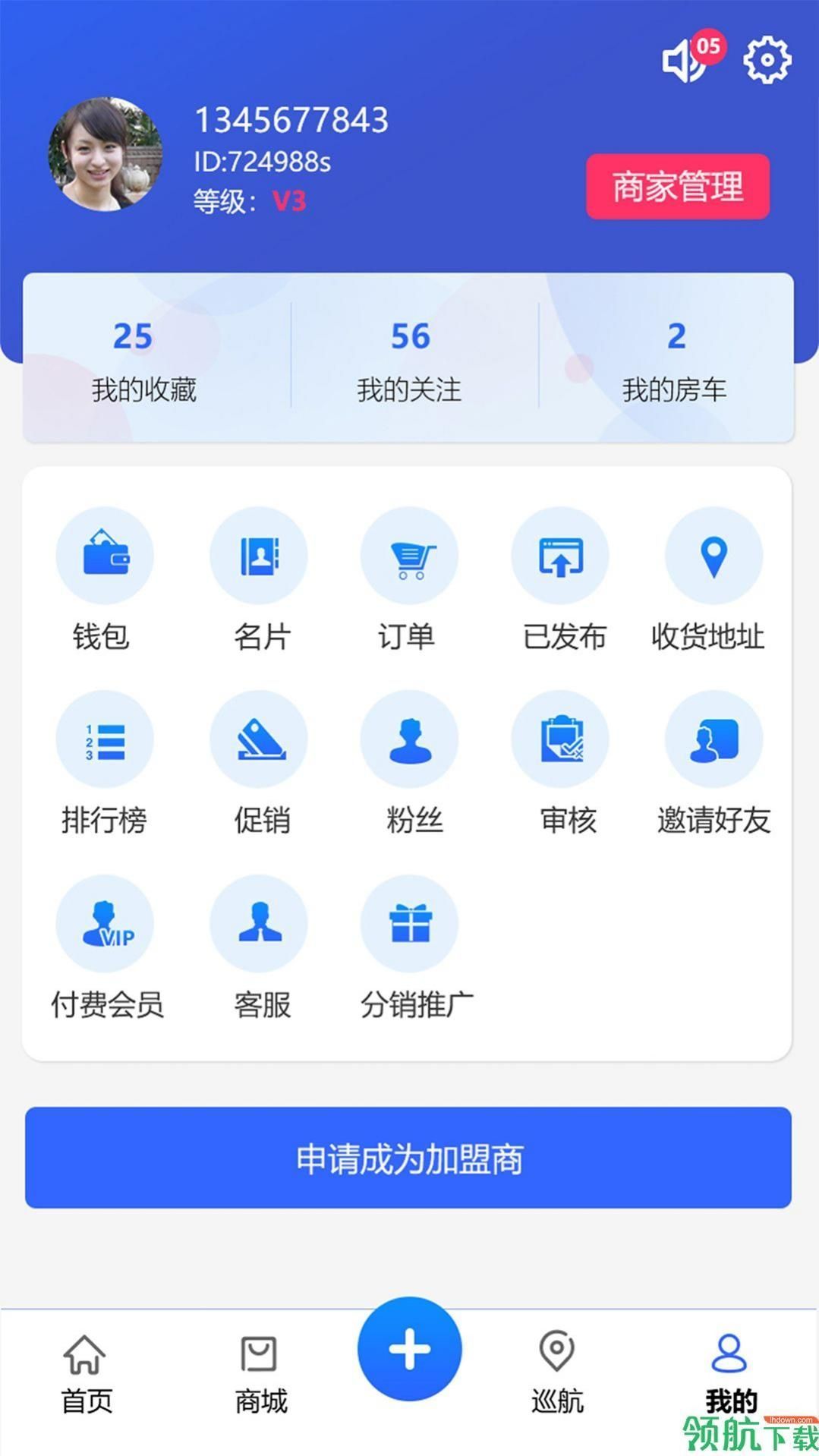Tap 申请成为加盟商 button

tap(408, 1158)
